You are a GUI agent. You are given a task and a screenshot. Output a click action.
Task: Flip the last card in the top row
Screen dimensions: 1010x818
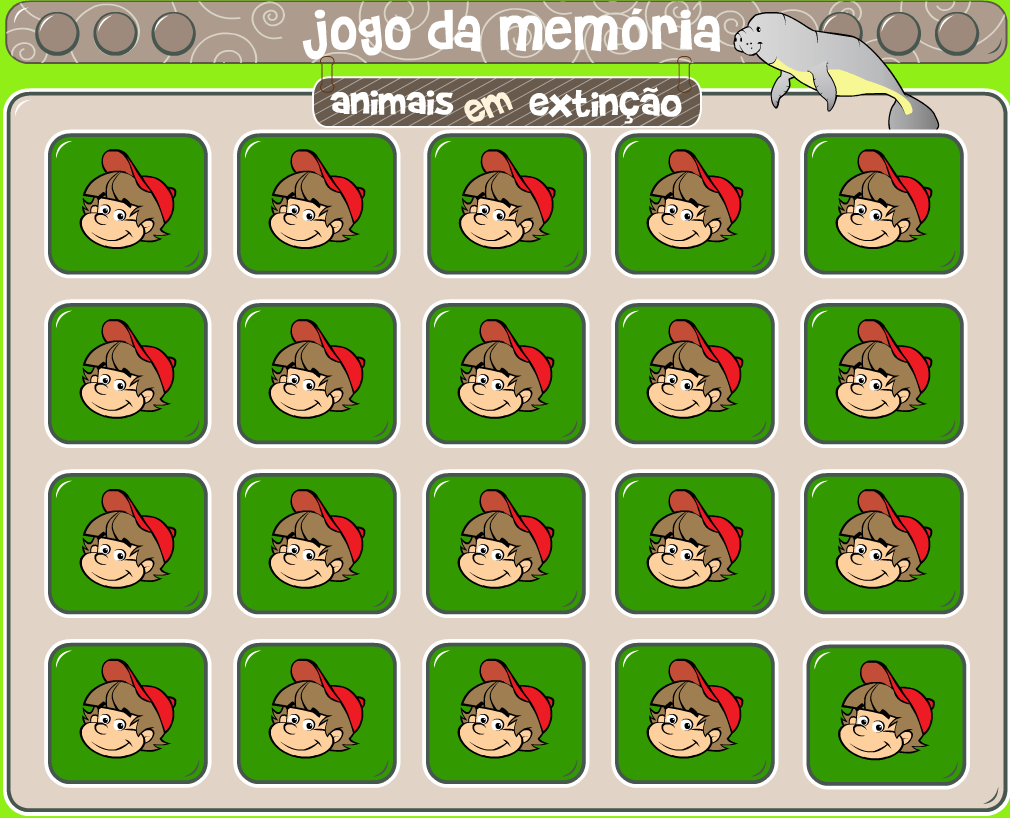coord(883,204)
